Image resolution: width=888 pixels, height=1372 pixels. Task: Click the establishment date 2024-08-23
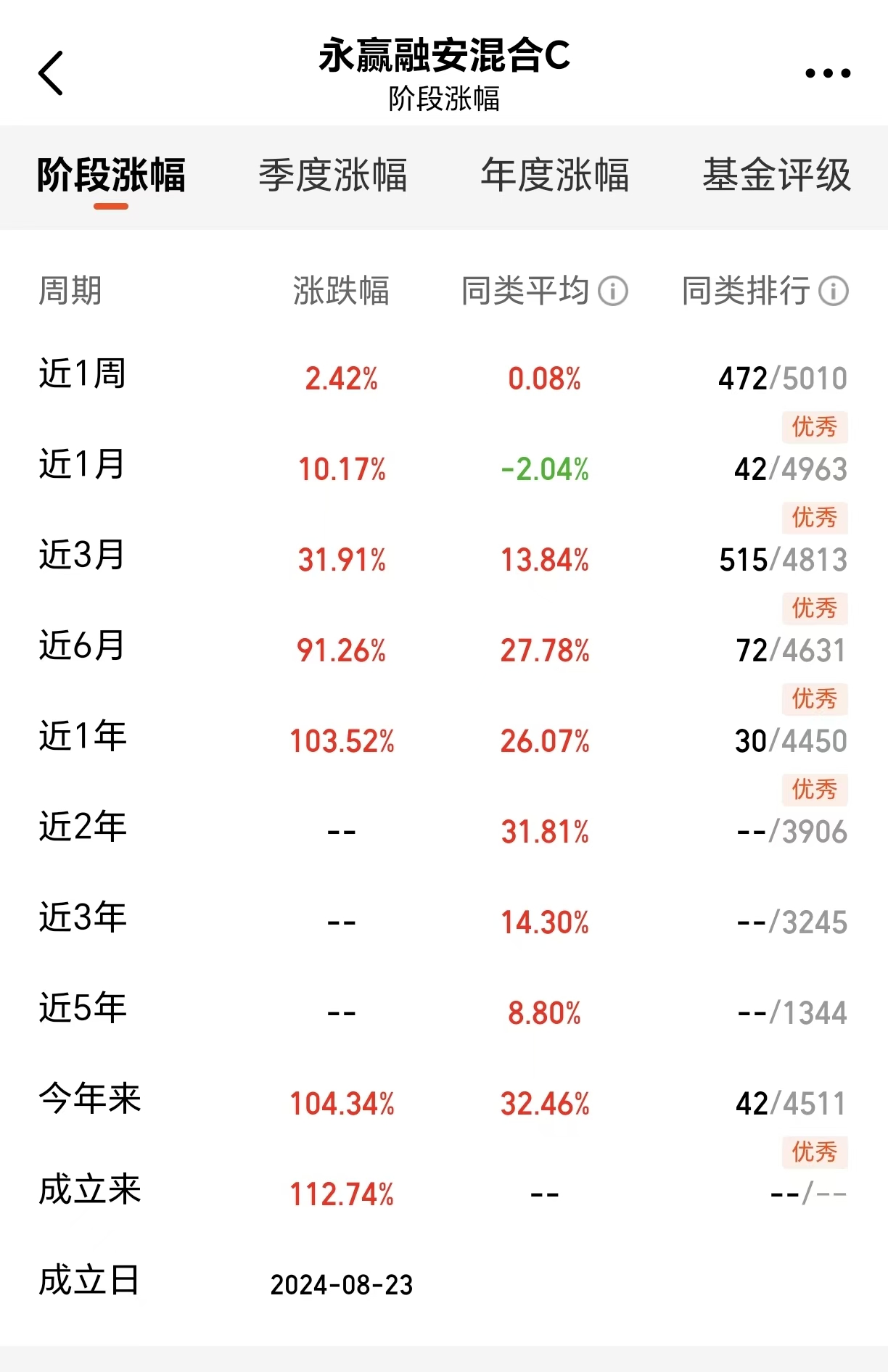341,1284
